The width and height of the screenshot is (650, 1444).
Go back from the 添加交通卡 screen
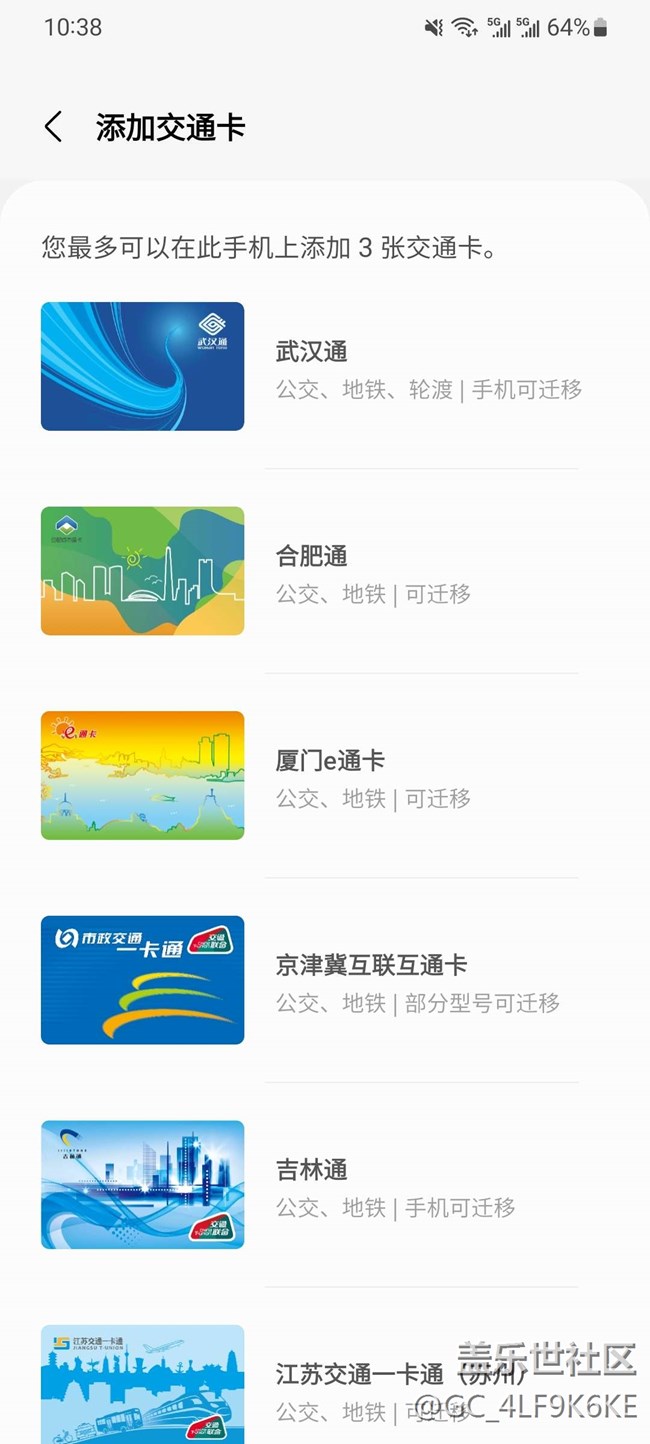click(54, 127)
